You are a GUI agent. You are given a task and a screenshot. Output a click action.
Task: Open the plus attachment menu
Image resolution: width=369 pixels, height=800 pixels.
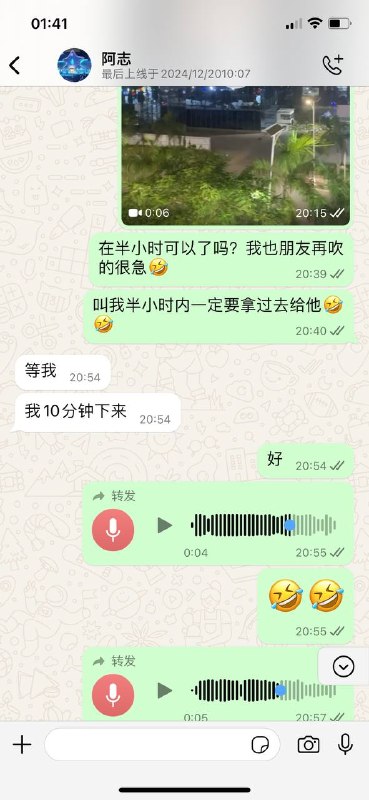pyautogui.click(x=21, y=745)
